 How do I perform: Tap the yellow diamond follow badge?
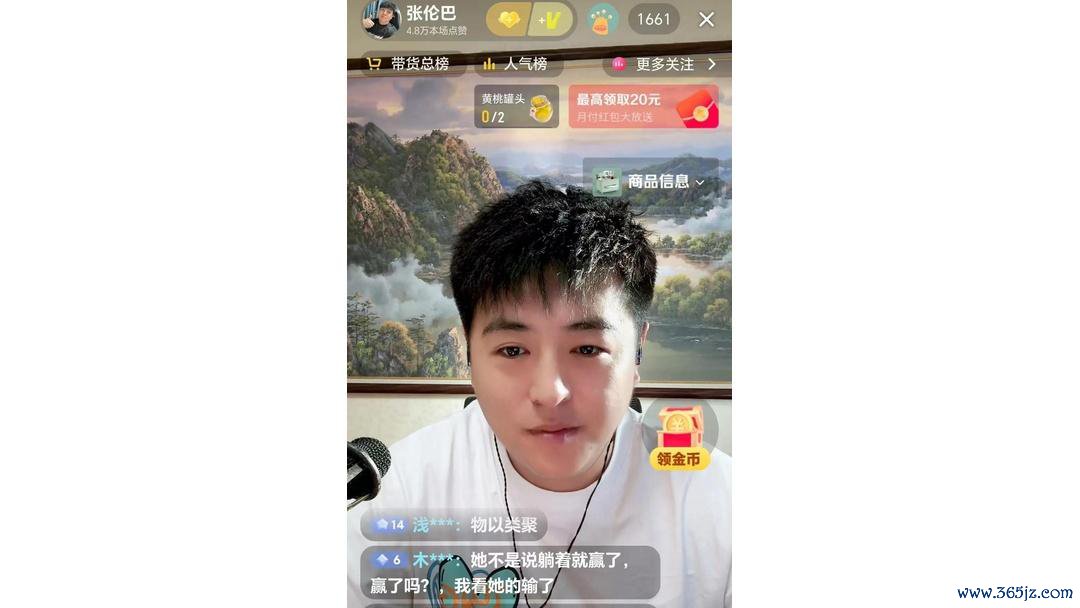coord(508,19)
